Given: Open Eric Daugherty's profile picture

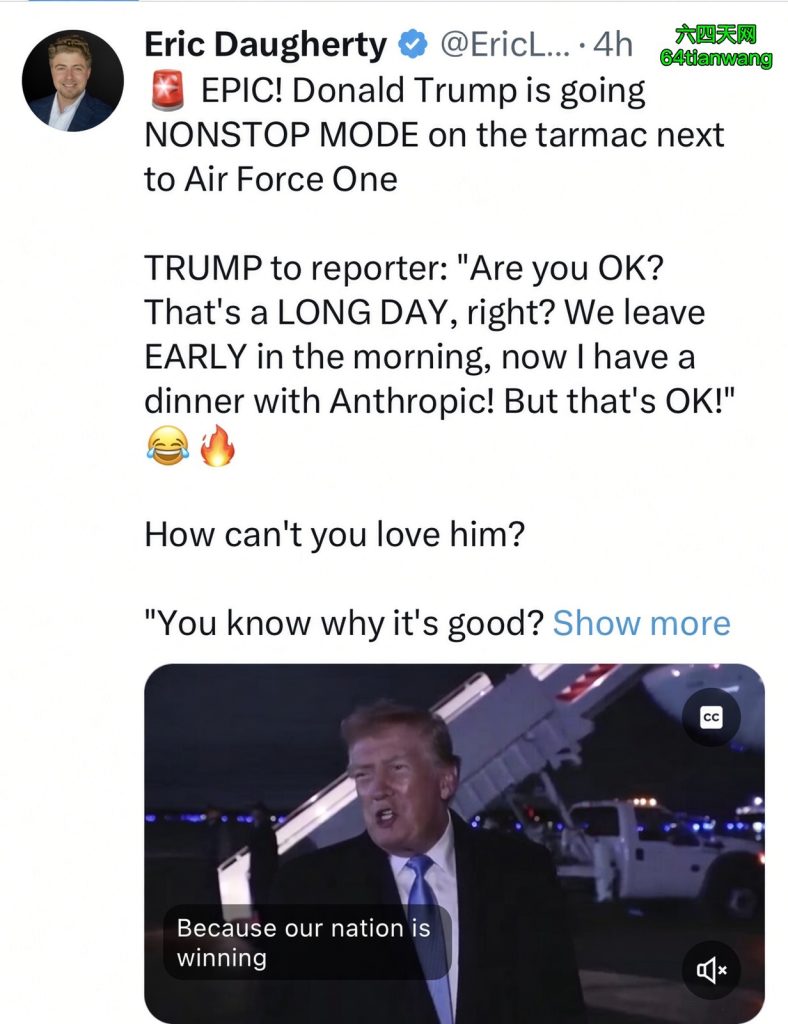Looking at the screenshot, I should (x=72, y=80).
